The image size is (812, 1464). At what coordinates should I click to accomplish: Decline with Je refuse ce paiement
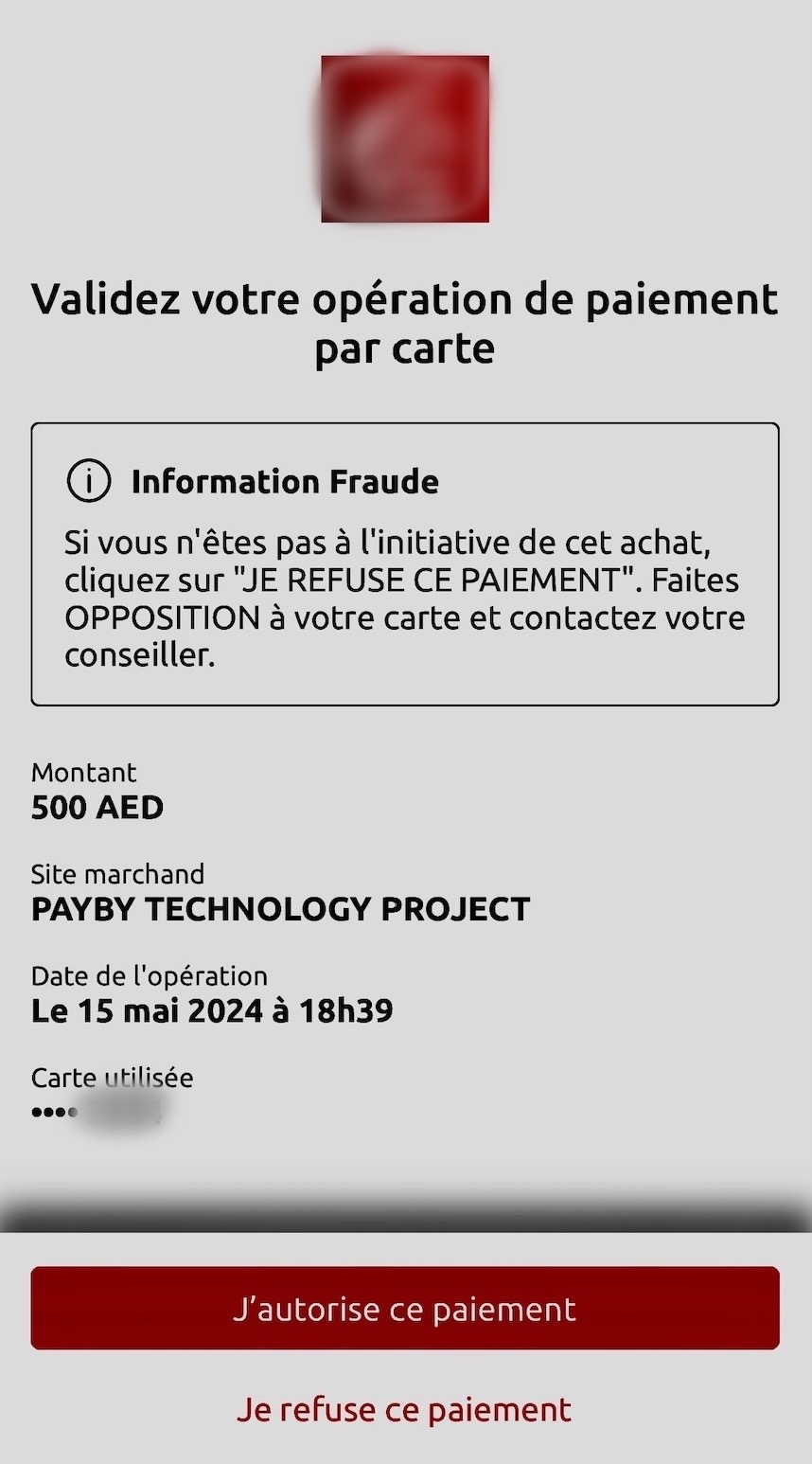tap(405, 1409)
